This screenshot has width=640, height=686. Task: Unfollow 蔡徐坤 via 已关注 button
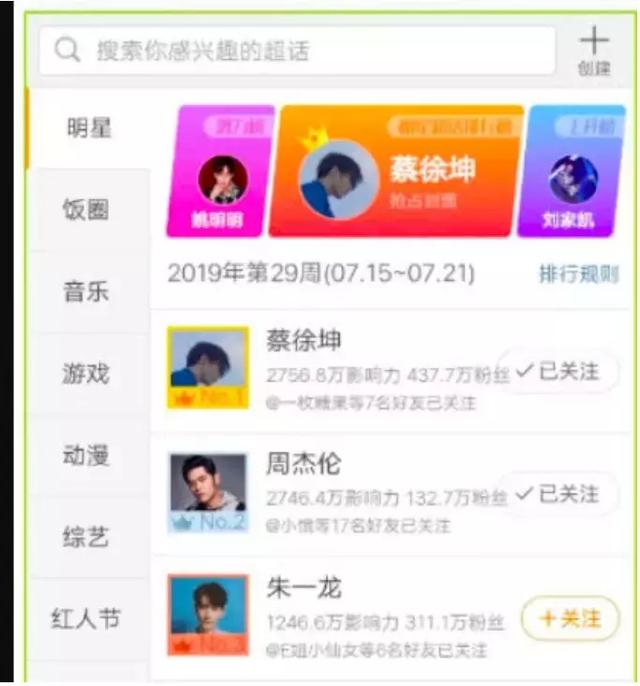(x=558, y=372)
